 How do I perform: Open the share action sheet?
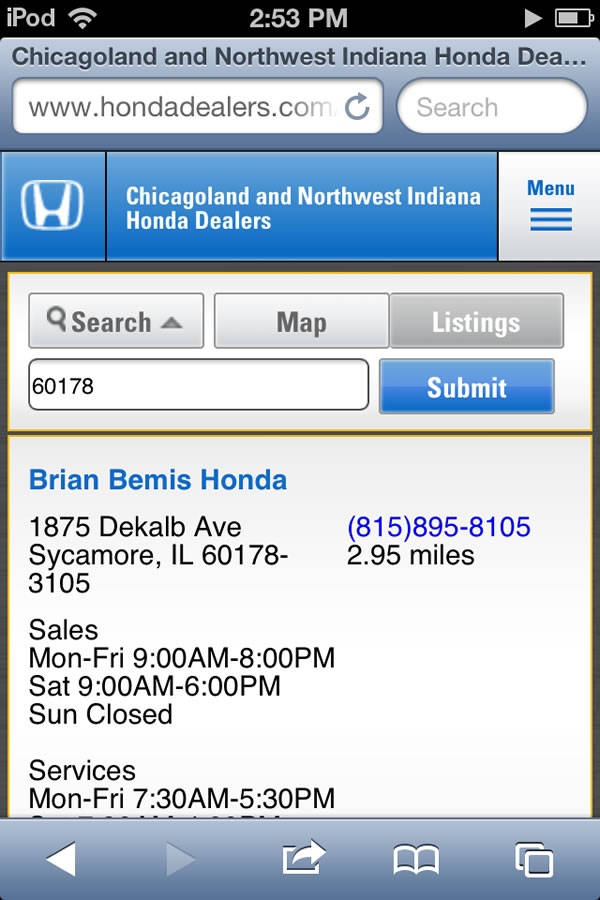click(304, 859)
